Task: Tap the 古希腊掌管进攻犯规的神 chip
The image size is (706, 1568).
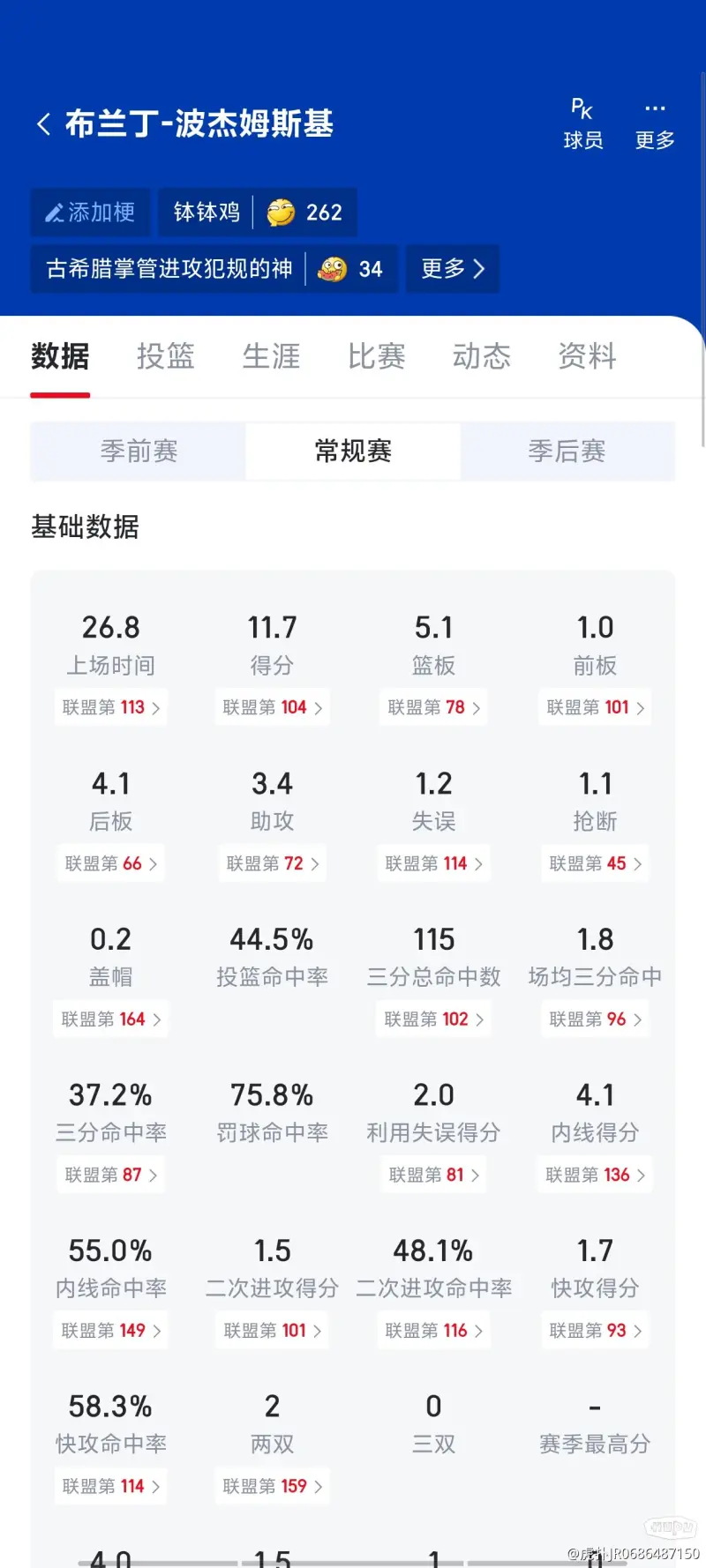Action: [x=214, y=269]
